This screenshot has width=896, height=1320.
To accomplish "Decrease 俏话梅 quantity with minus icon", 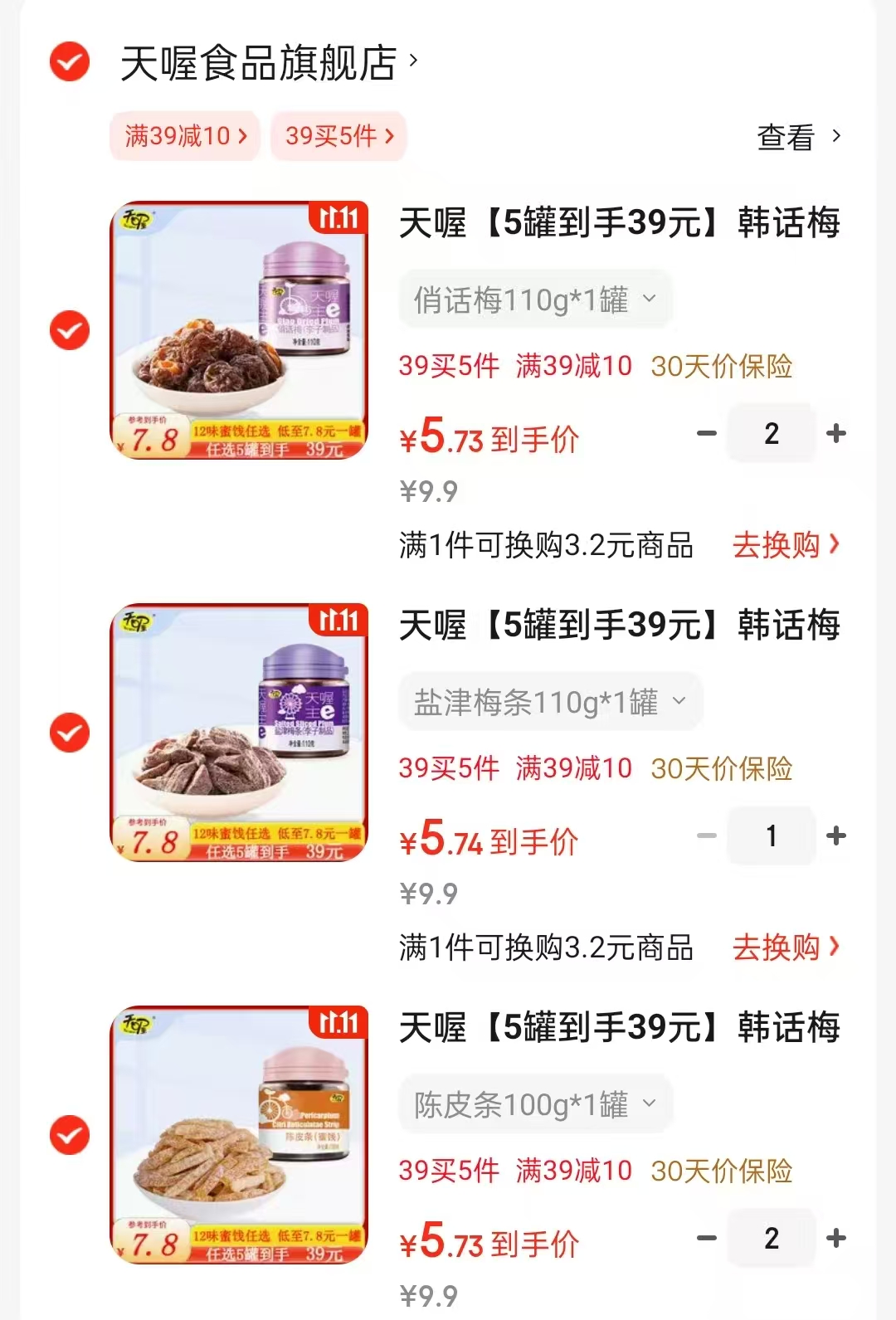I will (x=705, y=433).
